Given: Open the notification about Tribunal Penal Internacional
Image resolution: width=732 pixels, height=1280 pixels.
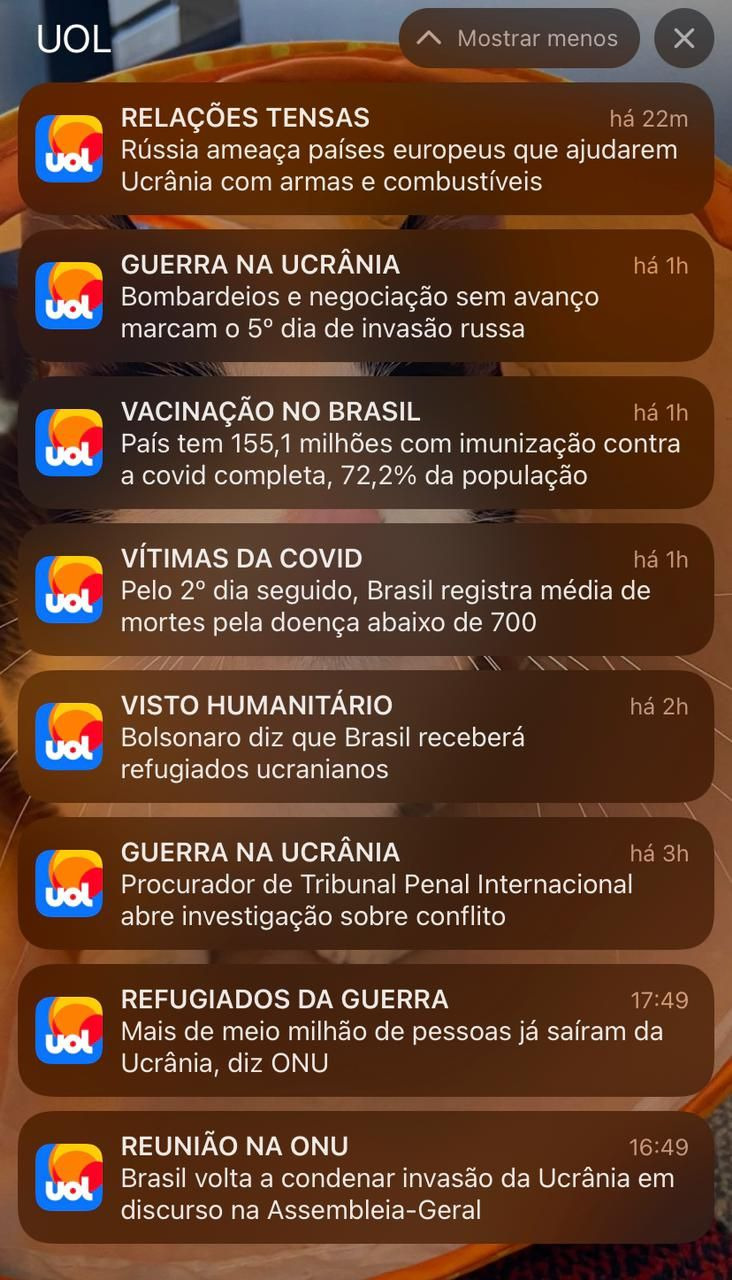Looking at the screenshot, I should pyautogui.click(x=366, y=884).
